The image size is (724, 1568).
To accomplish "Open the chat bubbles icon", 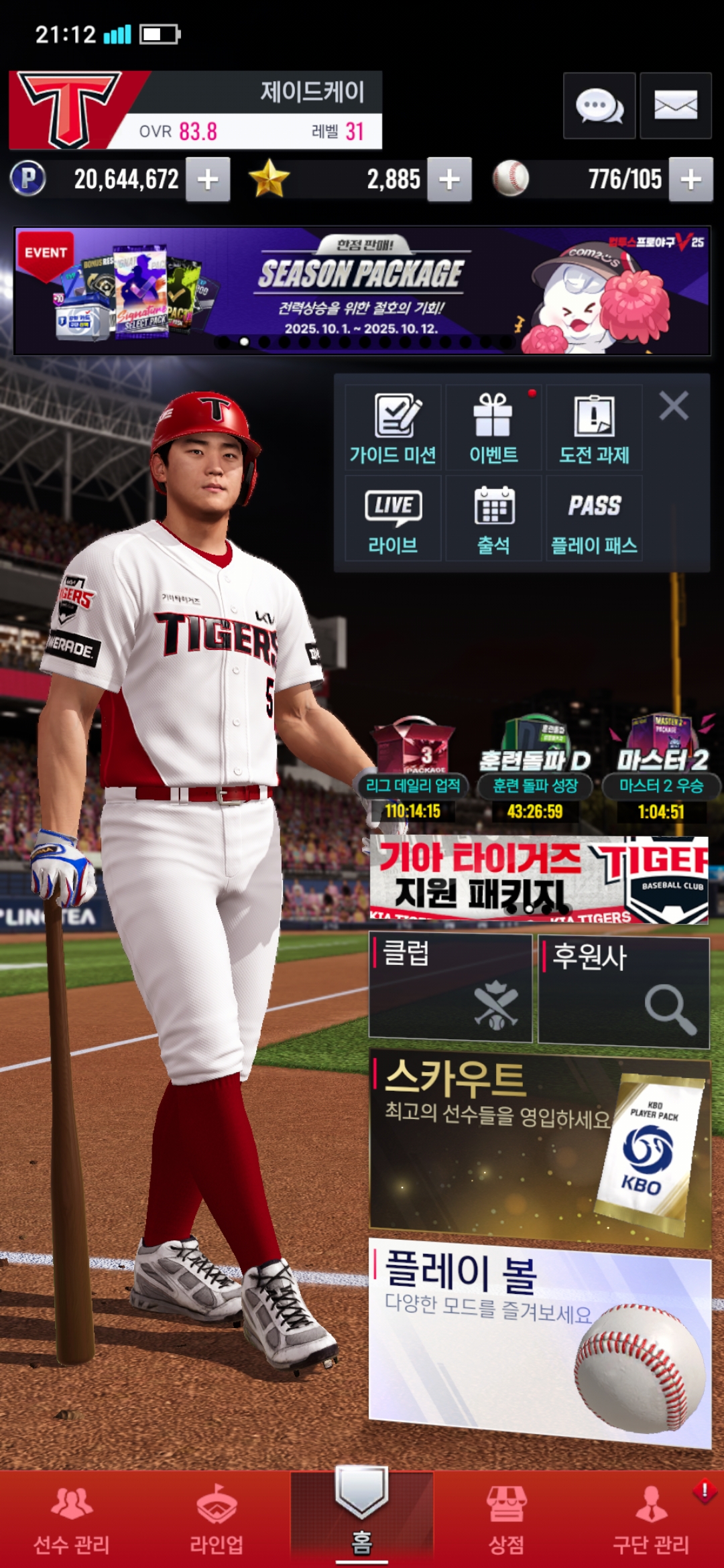I will (x=599, y=106).
